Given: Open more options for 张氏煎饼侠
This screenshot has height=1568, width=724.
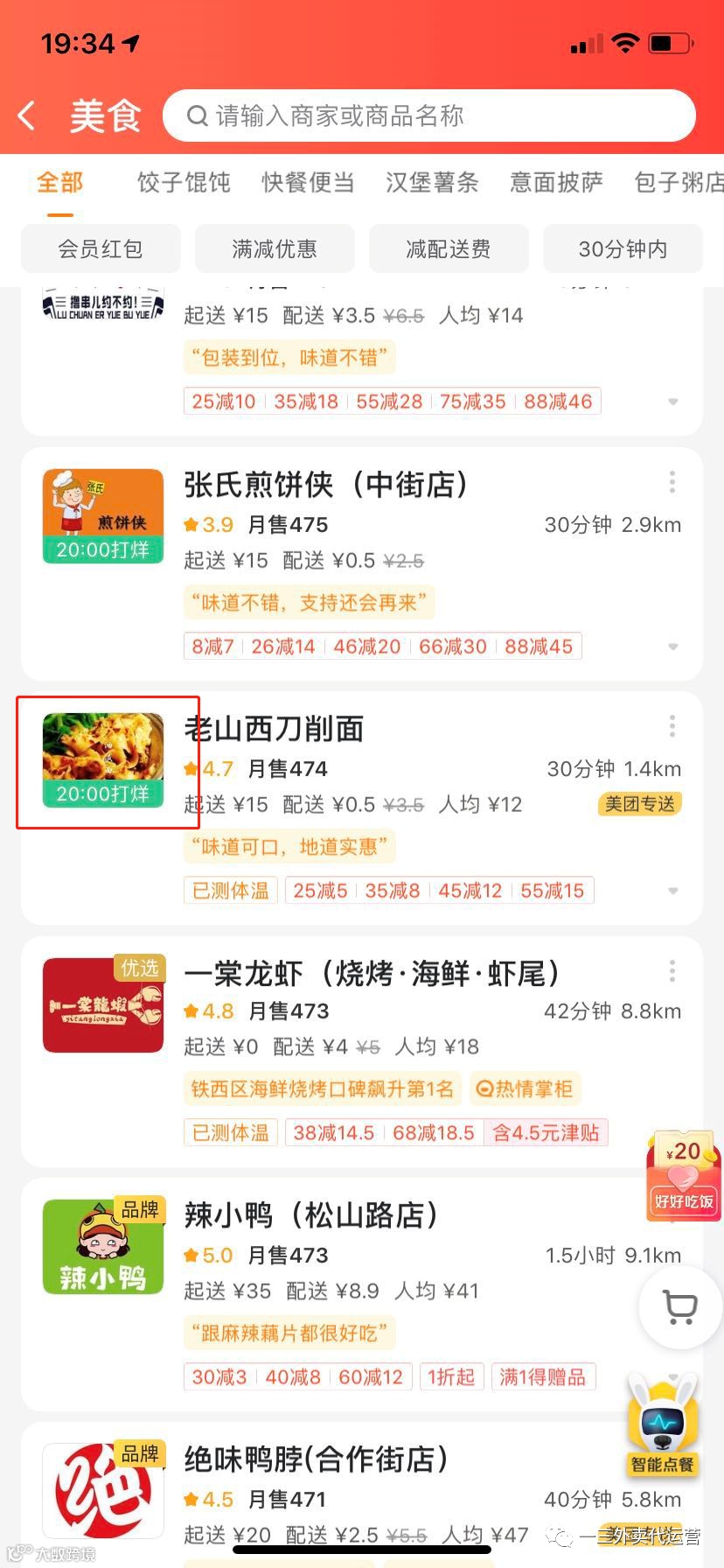Looking at the screenshot, I should [x=672, y=481].
